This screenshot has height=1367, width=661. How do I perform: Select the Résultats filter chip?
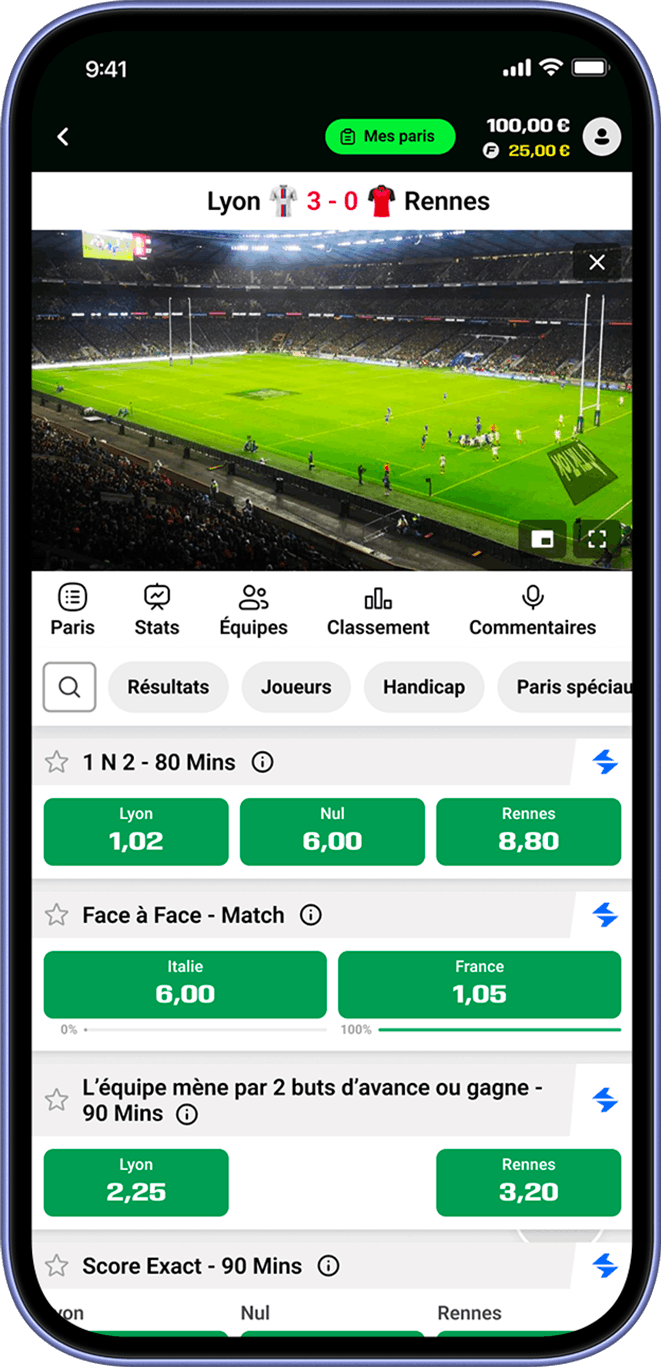pos(168,687)
